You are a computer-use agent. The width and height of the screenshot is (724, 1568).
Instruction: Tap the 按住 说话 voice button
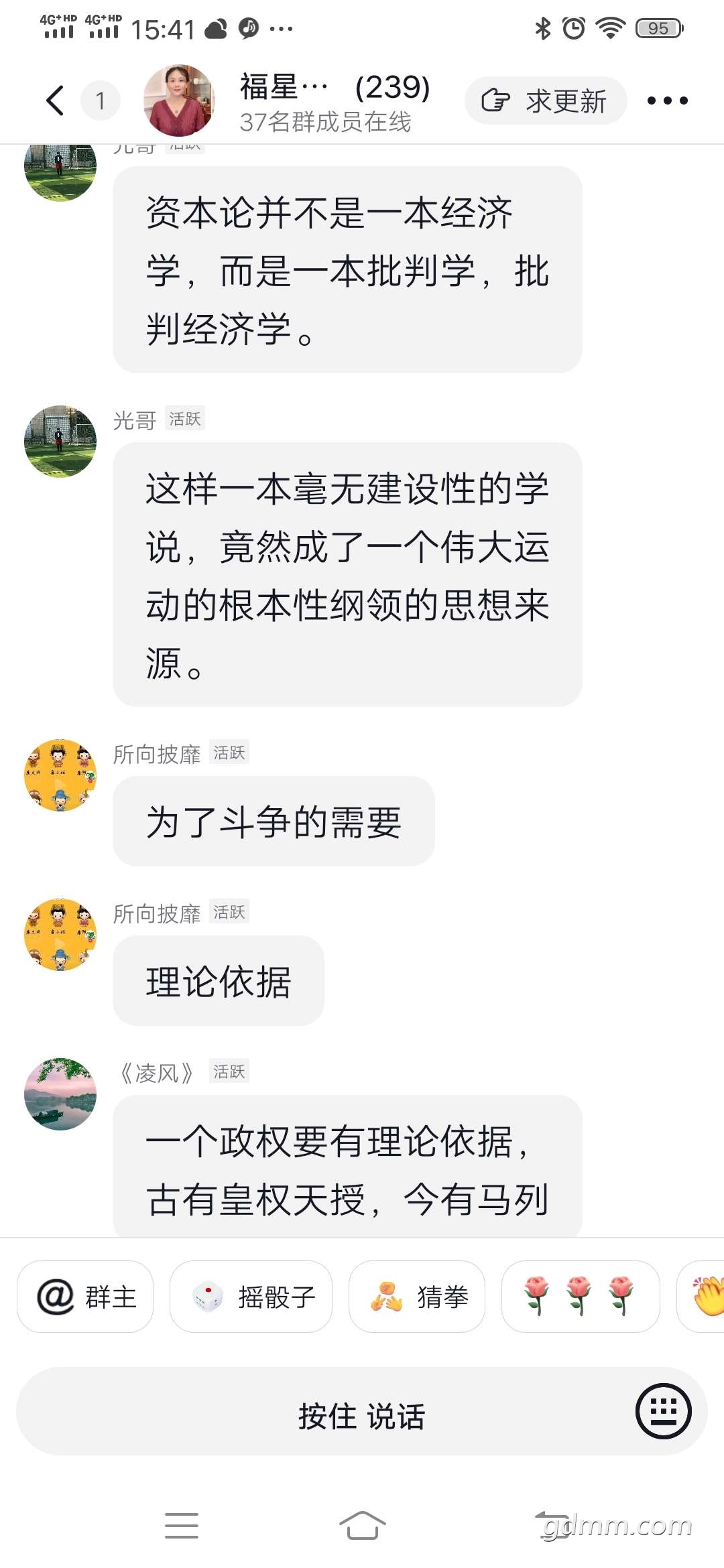362,1411
